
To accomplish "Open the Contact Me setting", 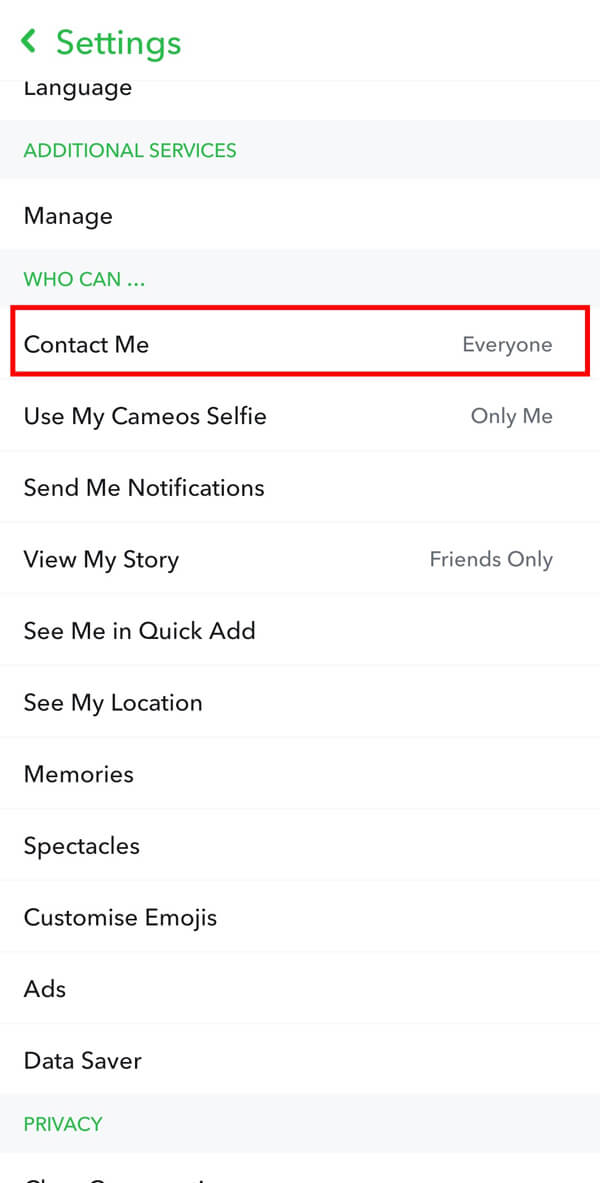I will click(x=300, y=345).
